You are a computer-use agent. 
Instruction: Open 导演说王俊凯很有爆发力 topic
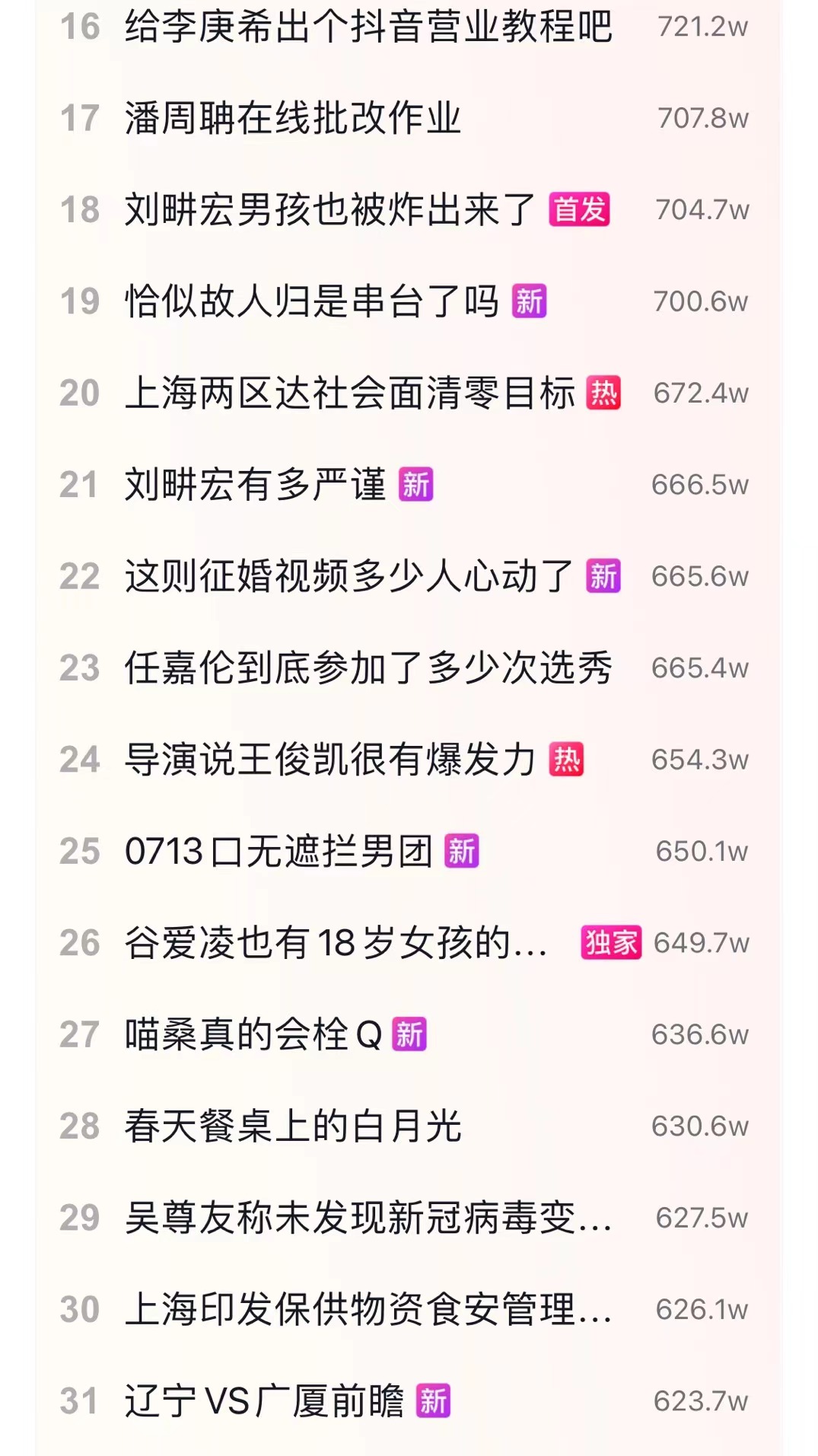point(330,760)
